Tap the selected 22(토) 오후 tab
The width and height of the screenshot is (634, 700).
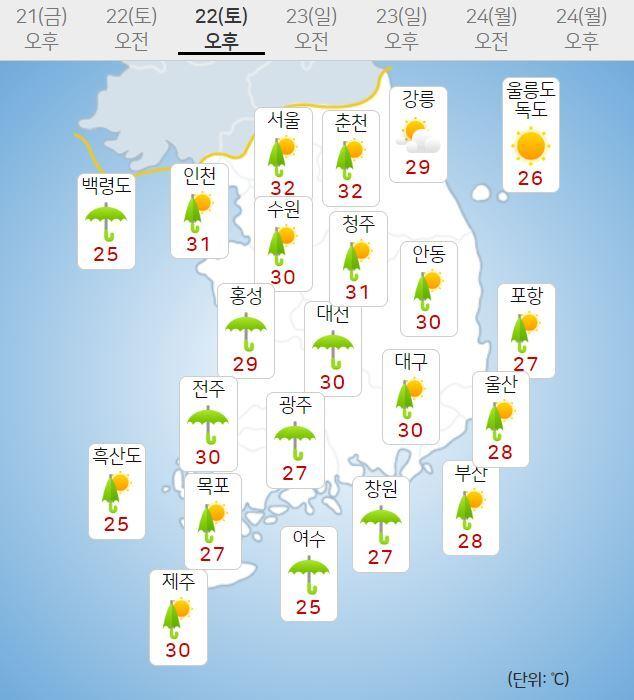(x=221, y=29)
